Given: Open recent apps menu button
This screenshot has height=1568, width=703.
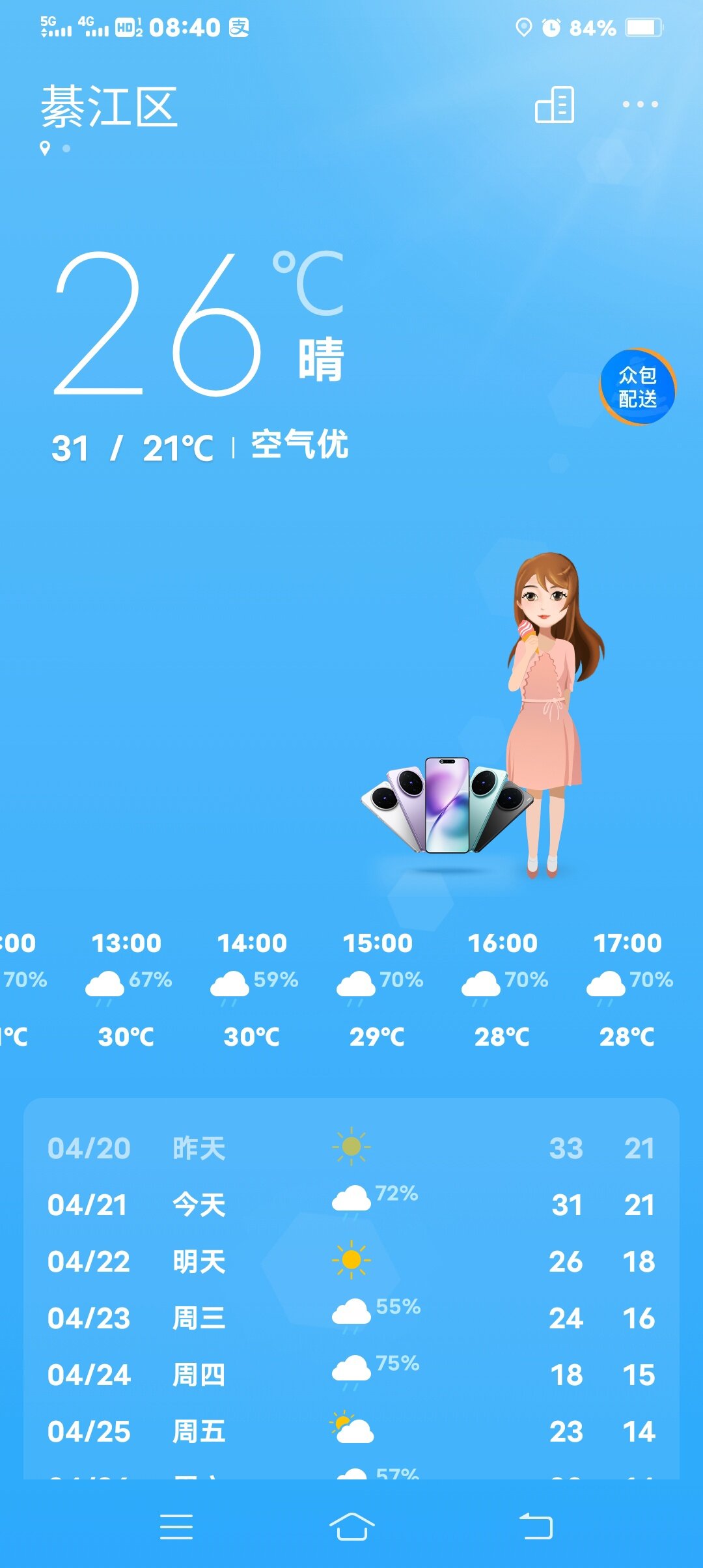Looking at the screenshot, I should point(176,1526).
